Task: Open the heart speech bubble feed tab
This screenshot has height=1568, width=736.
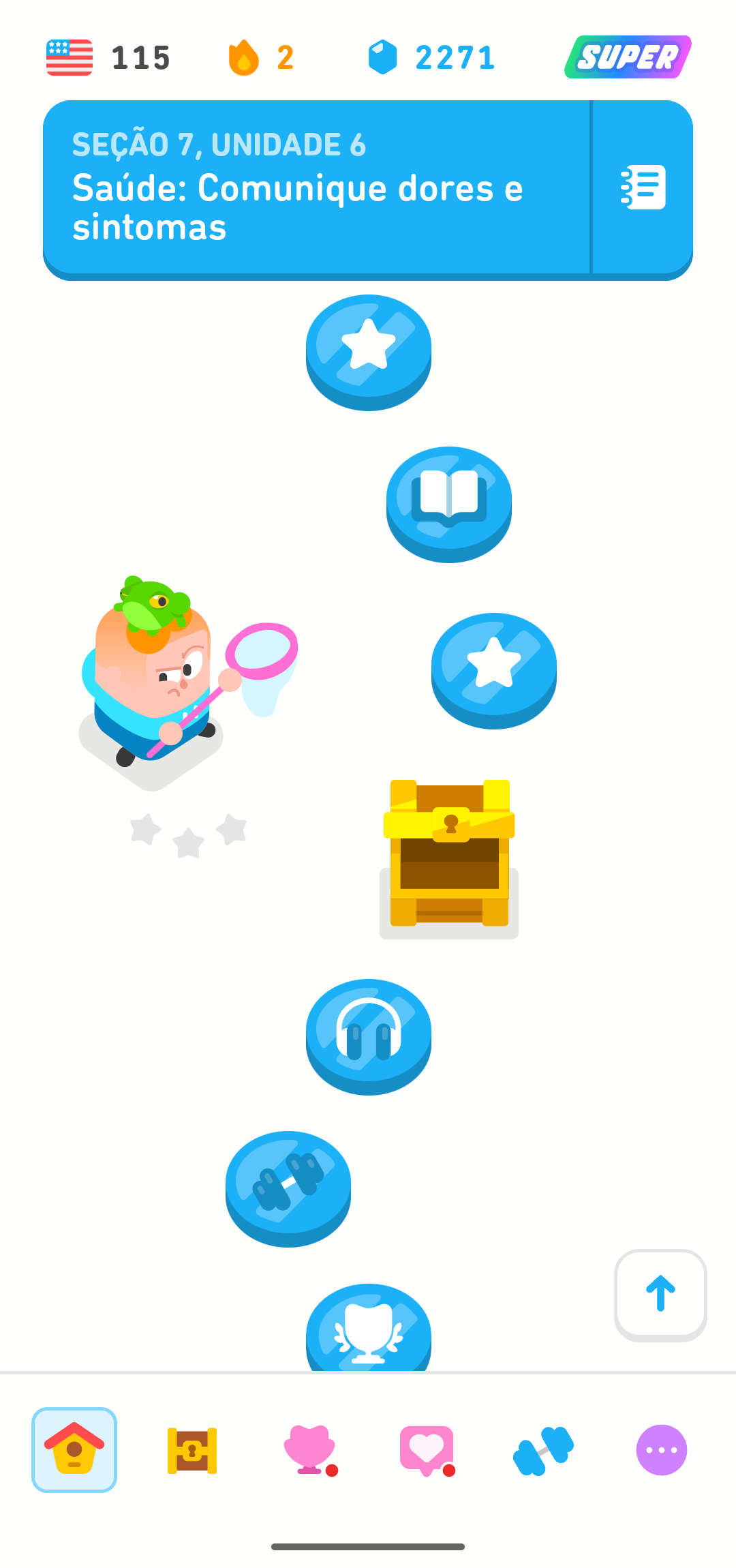Action: (427, 1449)
